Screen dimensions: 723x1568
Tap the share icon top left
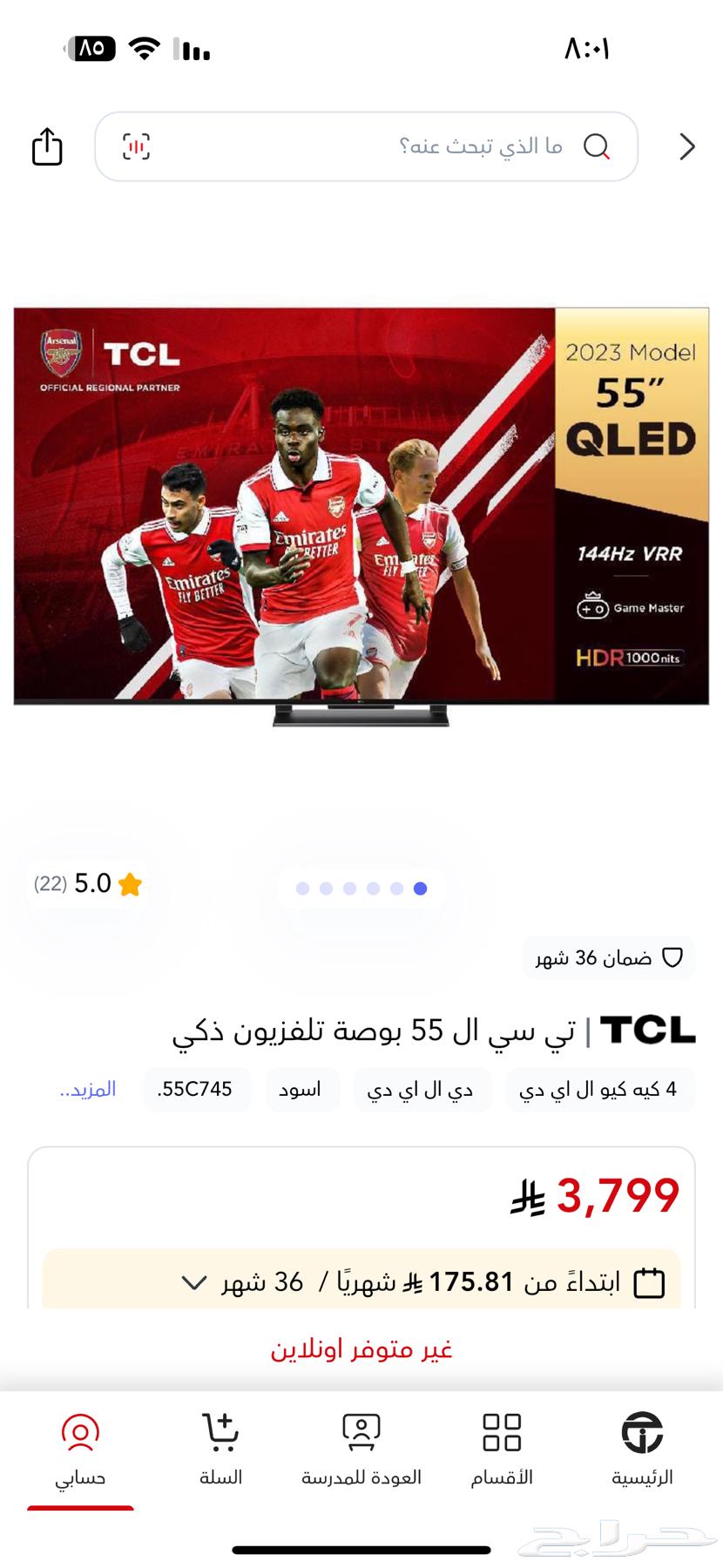point(46,146)
